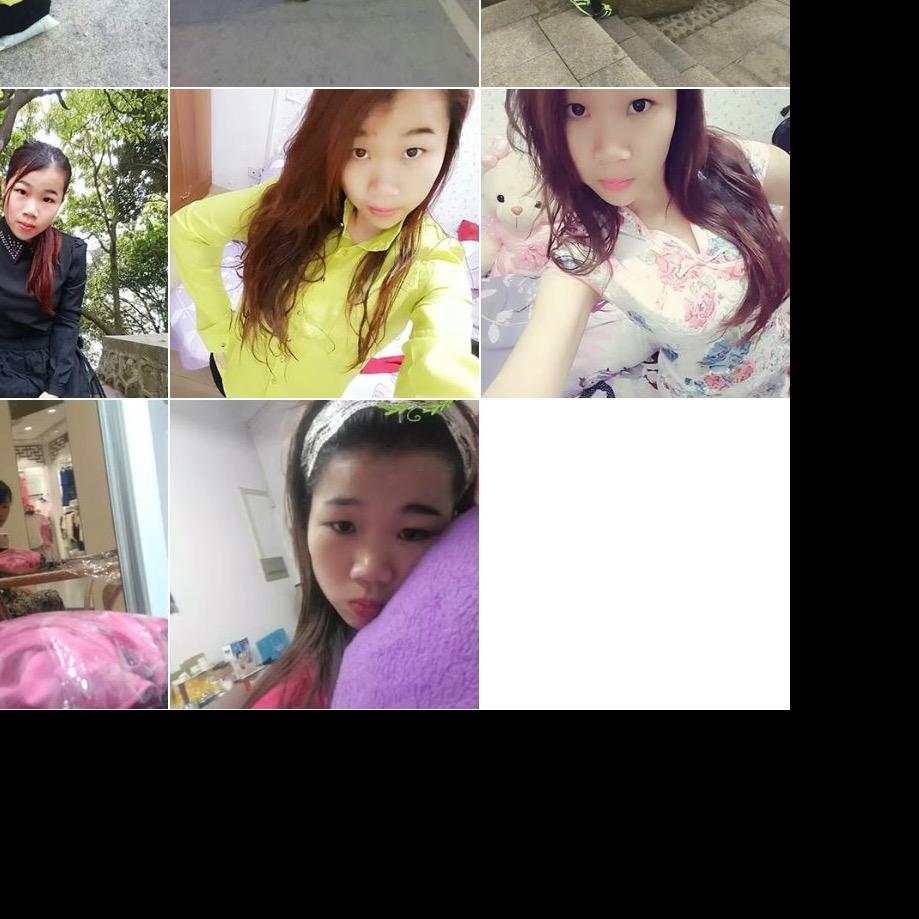Open the outdoor photo with trees
Screen dimensions: 919x919
pyautogui.click(x=84, y=243)
